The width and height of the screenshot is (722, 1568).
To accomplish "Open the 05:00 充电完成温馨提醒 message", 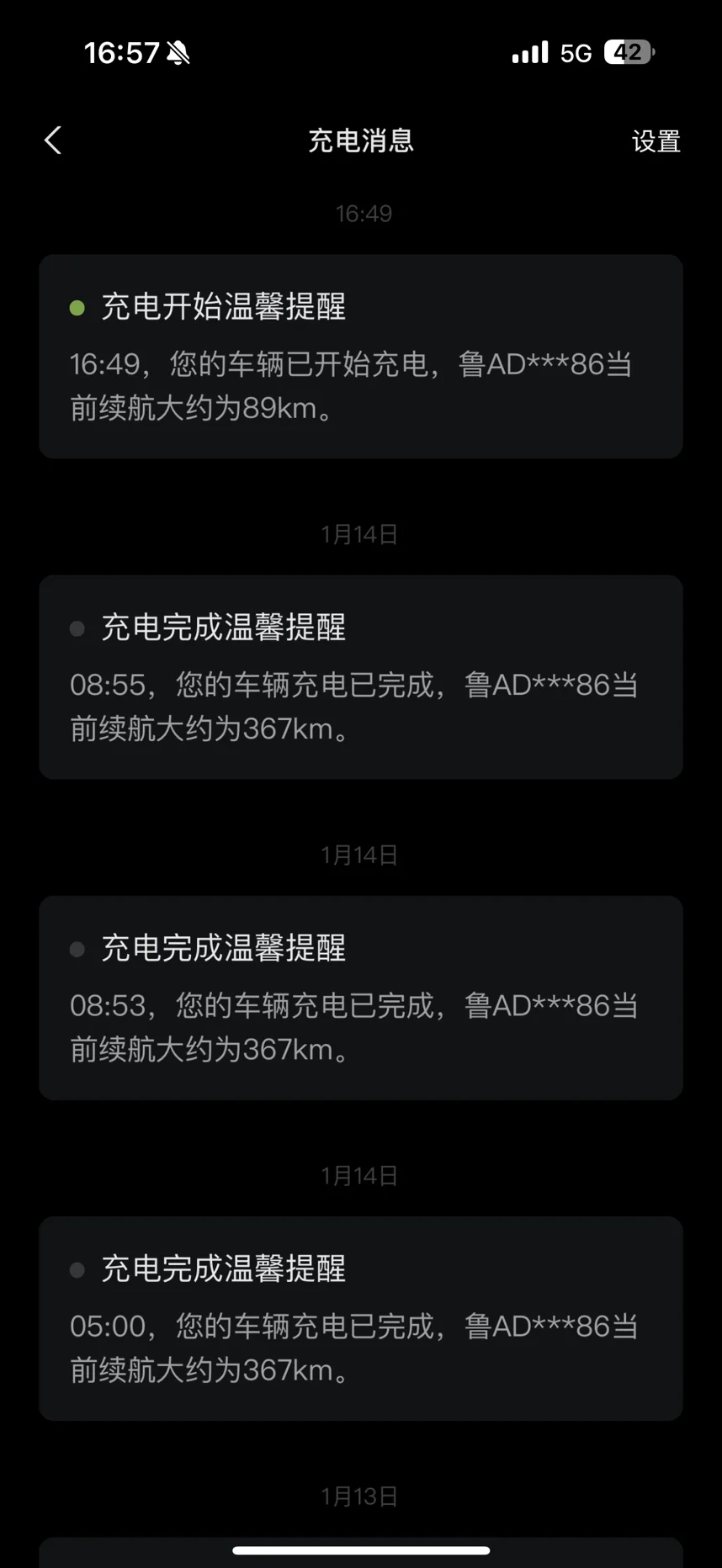I will tap(360, 1319).
